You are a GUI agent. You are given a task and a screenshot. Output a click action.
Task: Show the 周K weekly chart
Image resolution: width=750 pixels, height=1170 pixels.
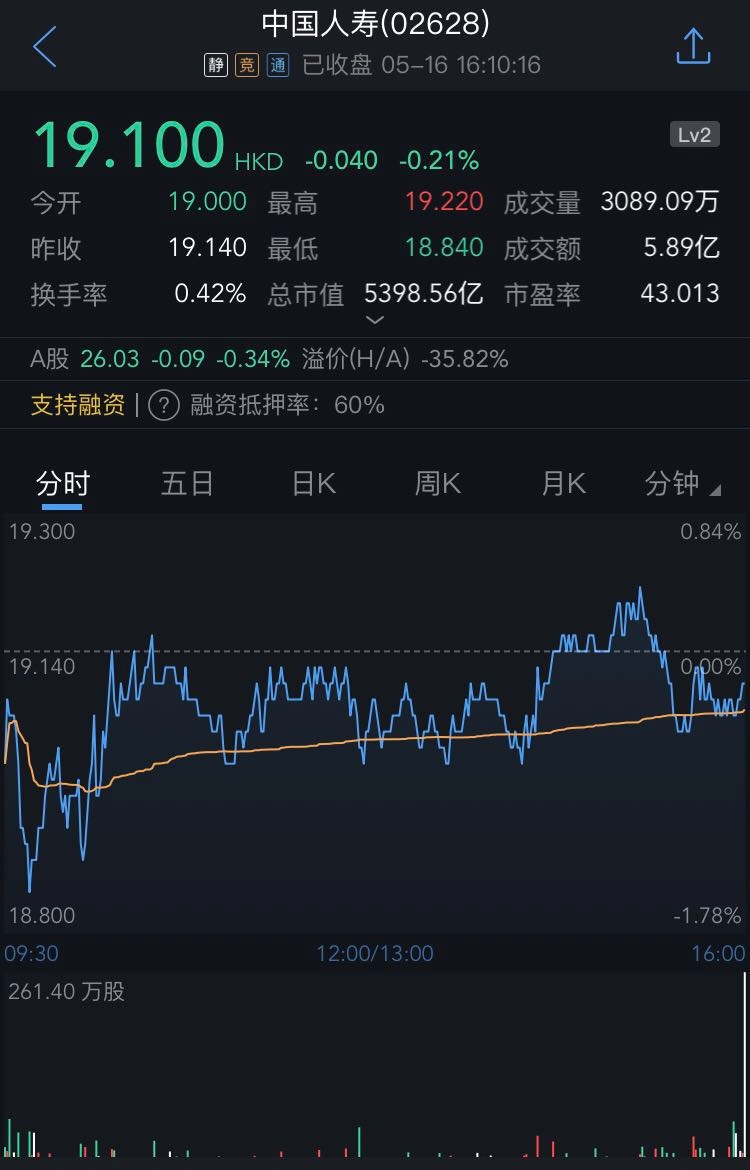(x=438, y=484)
